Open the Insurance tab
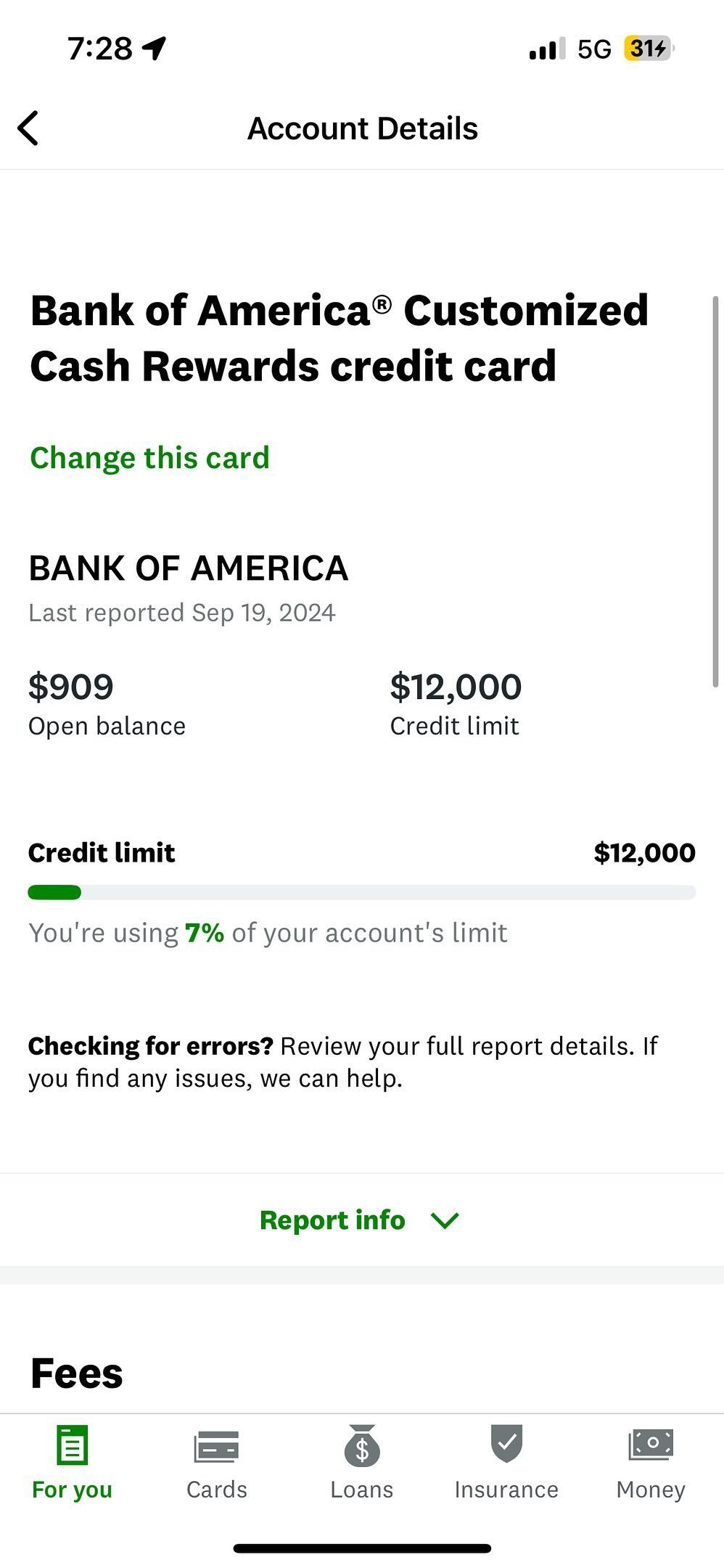 tap(506, 1462)
